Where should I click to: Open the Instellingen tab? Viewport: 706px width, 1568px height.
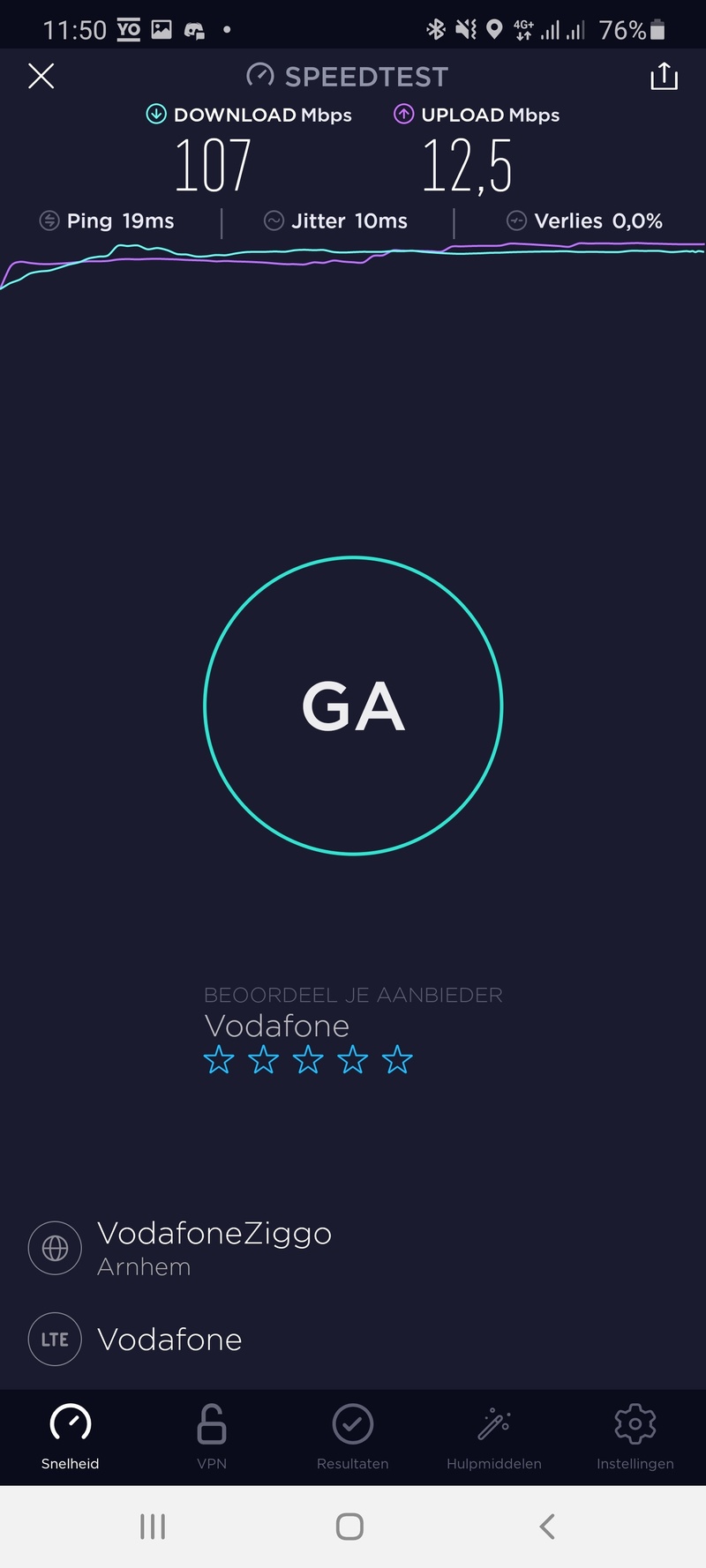[x=635, y=1437]
